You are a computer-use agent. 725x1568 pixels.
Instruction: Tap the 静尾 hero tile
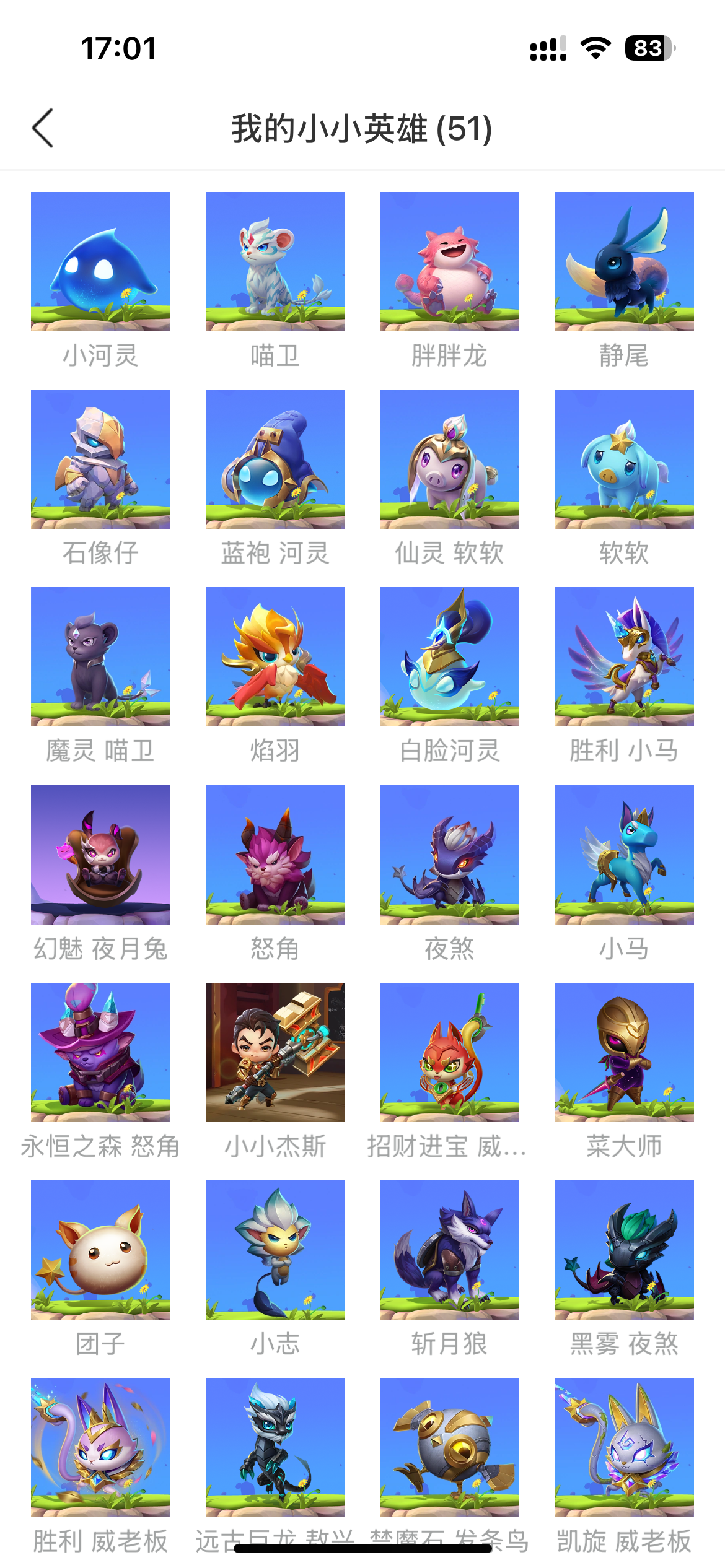click(x=624, y=261)
